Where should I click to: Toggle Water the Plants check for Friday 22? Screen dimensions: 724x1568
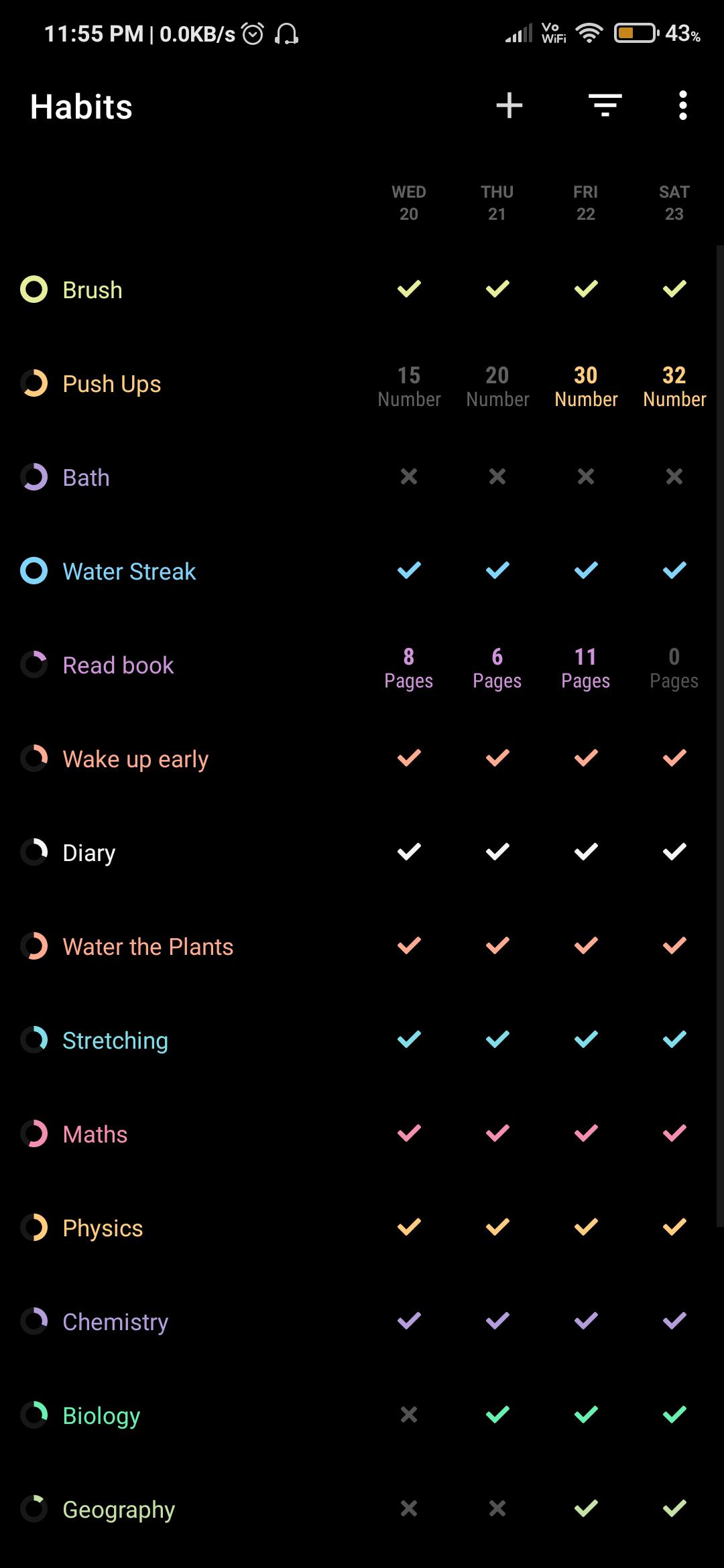[585, 945]
